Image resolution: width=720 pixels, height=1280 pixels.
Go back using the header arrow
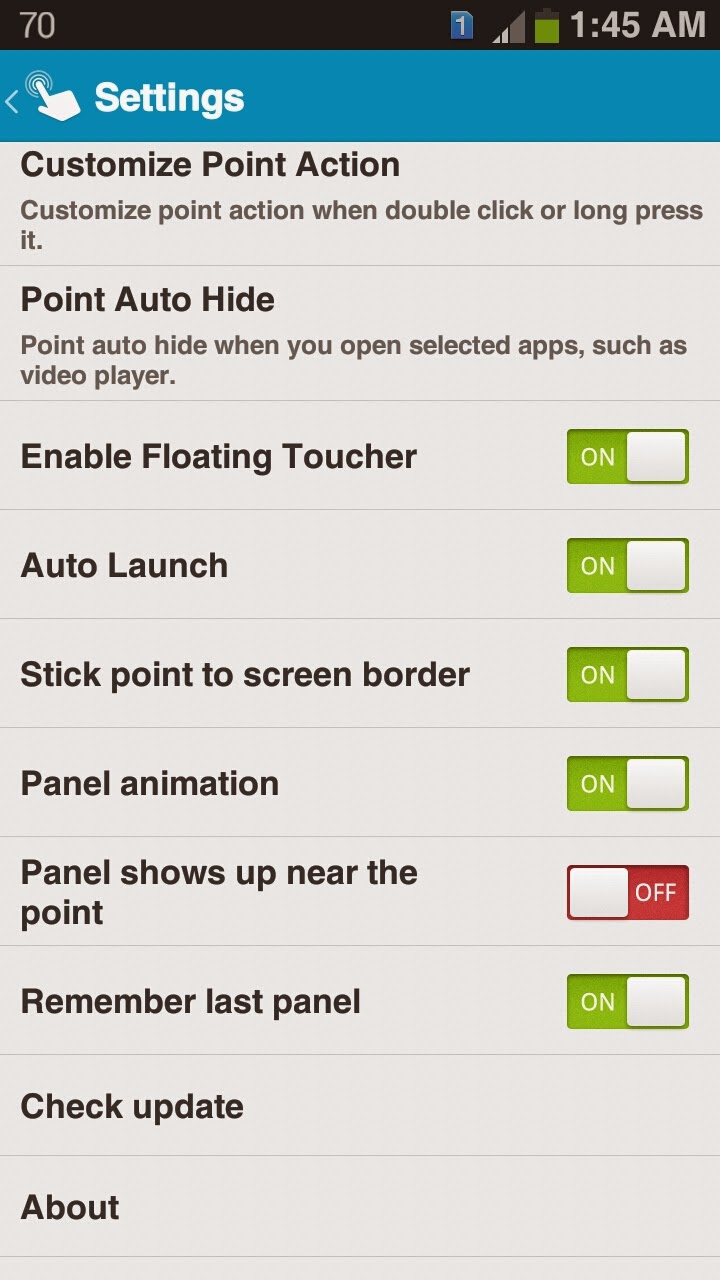point(12,100)
